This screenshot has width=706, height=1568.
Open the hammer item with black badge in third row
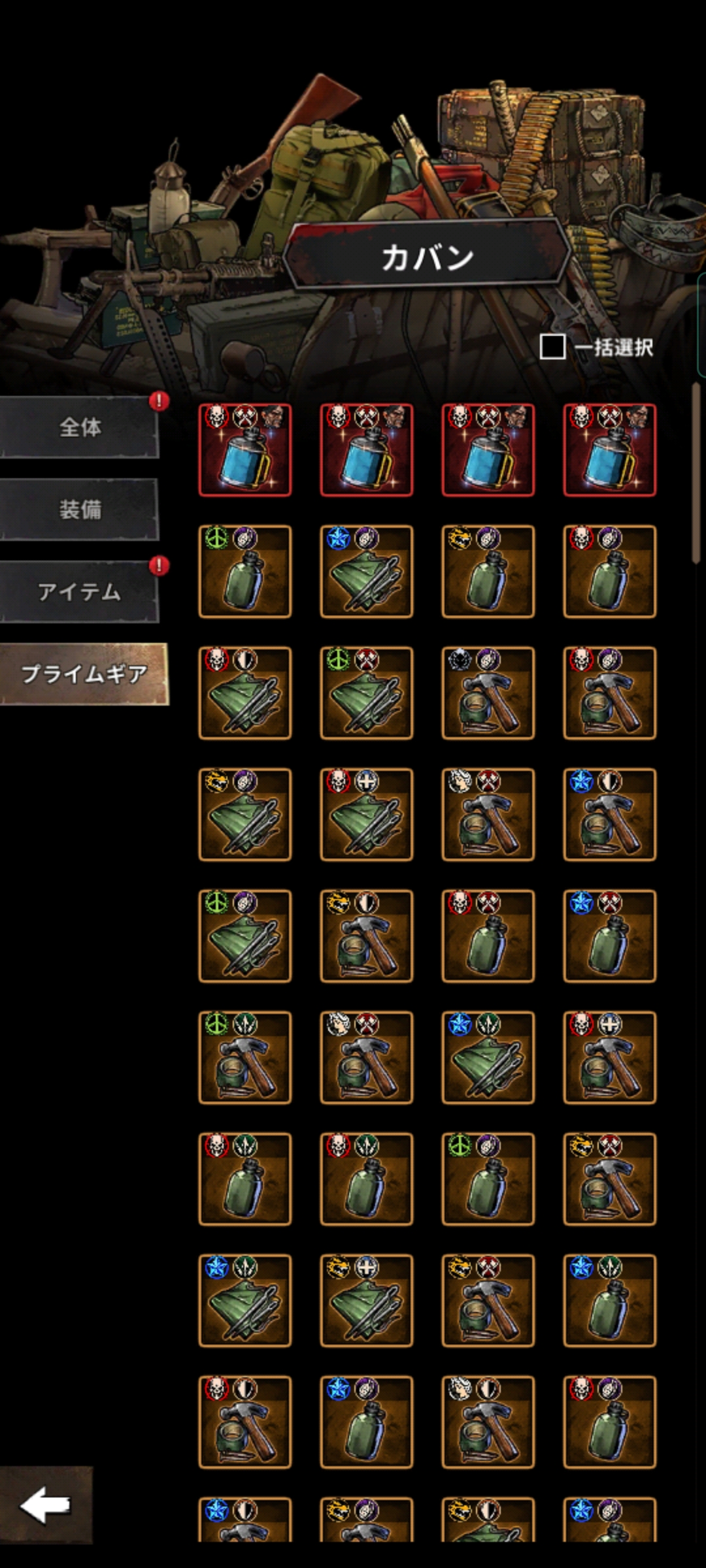tap(488, 693)
